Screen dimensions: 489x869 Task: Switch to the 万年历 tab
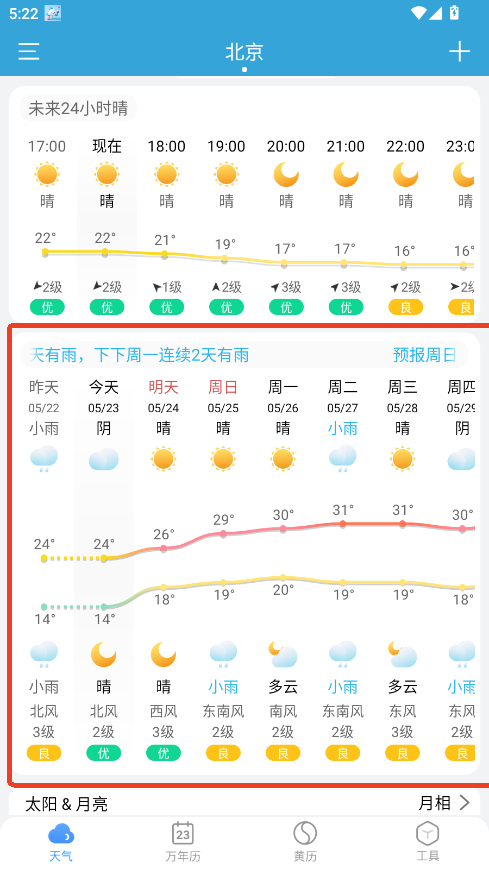[x=183, y=841]
